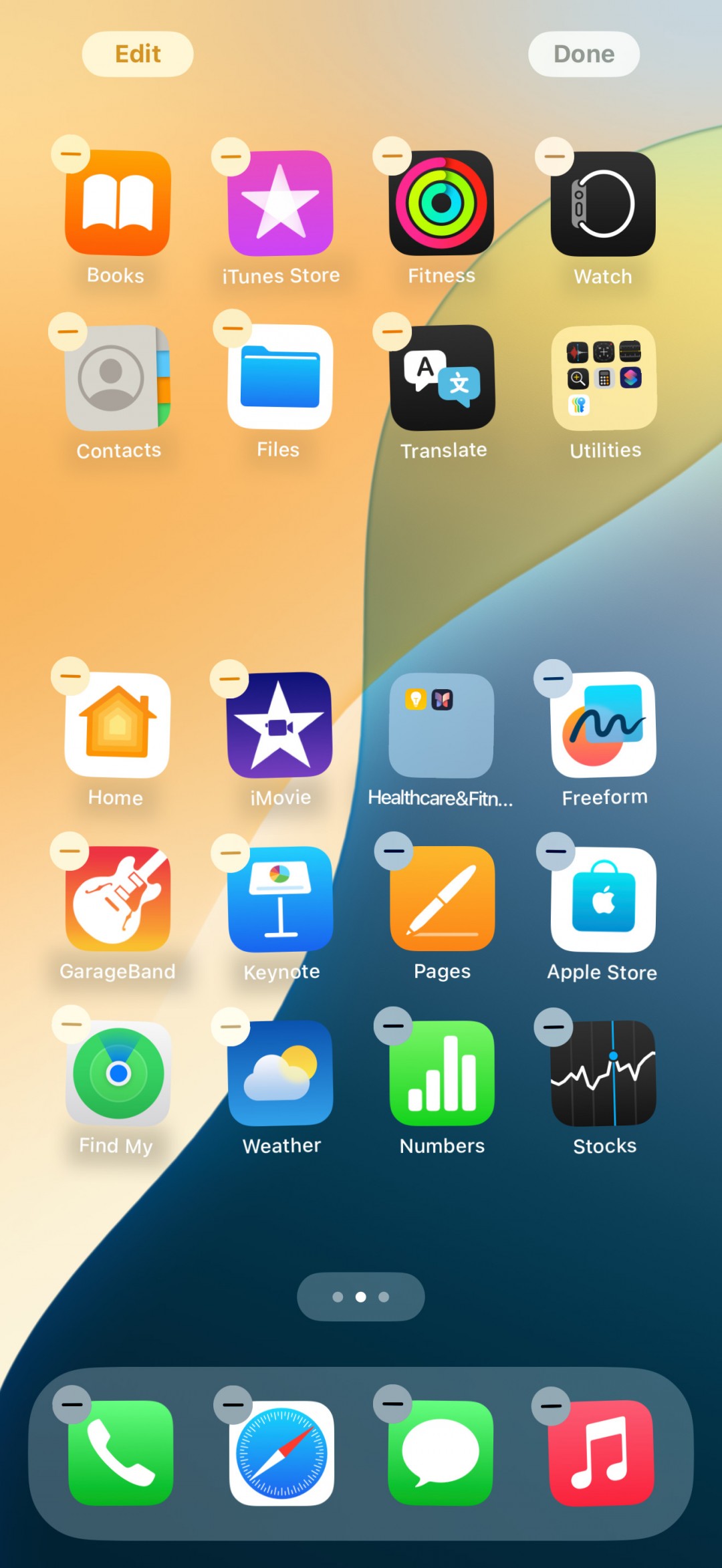Tap the Fitness app icon
The height and width of the screenshot is (1568, 722).
[x=442, y=203]
